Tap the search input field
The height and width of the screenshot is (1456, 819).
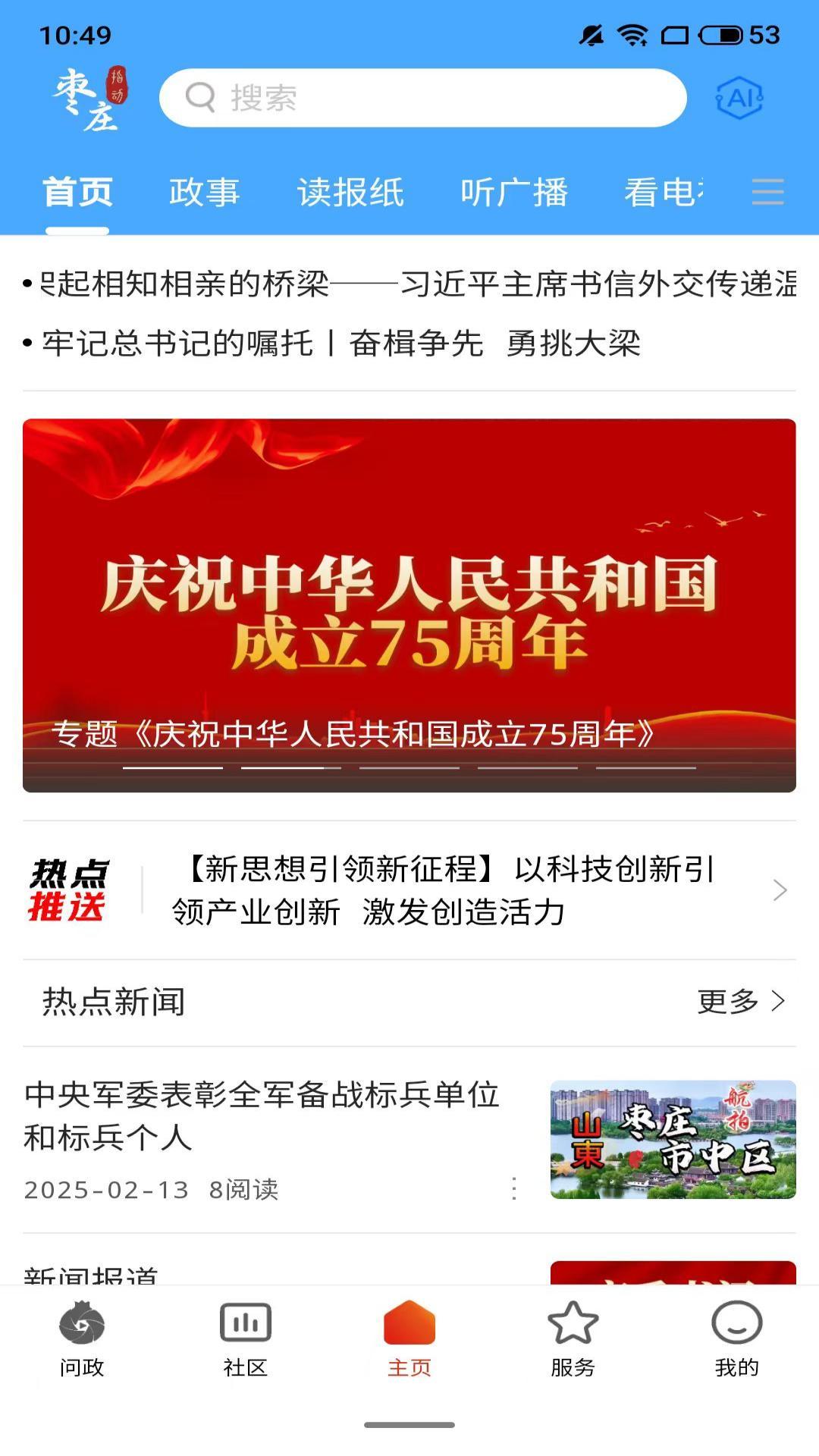(x=422, y=97)
